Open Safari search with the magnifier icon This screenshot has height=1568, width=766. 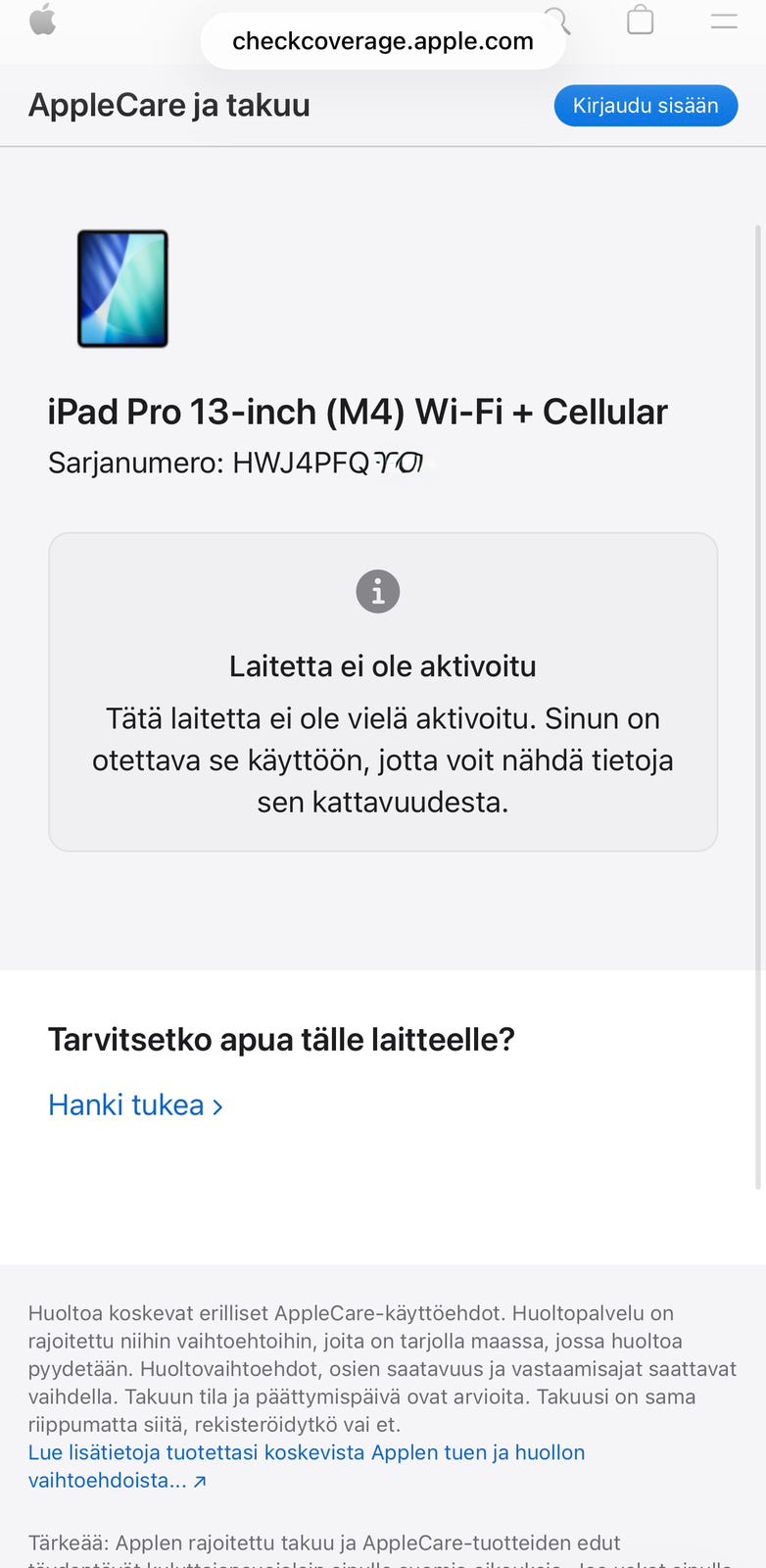(x=558, y=18)
